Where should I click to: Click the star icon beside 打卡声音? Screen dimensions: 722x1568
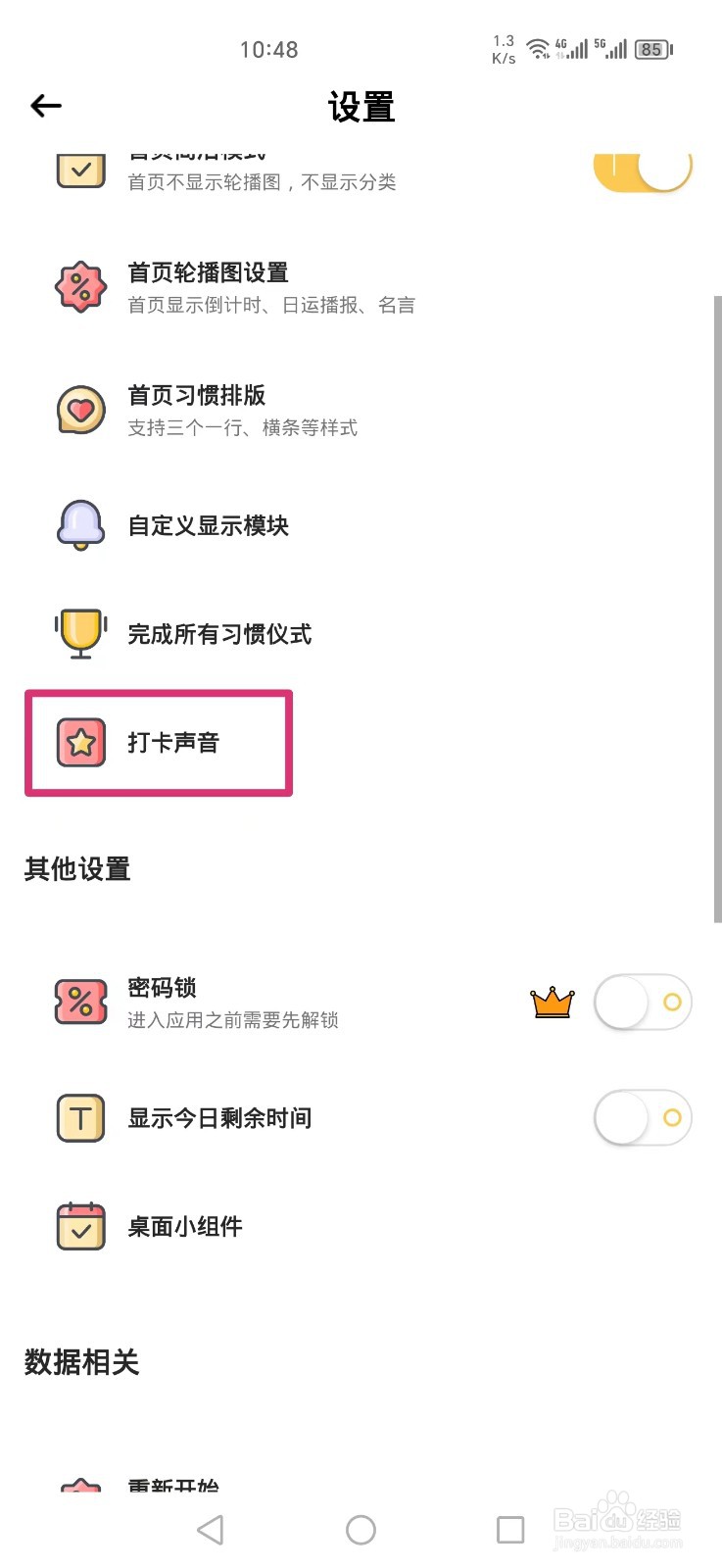79,742
